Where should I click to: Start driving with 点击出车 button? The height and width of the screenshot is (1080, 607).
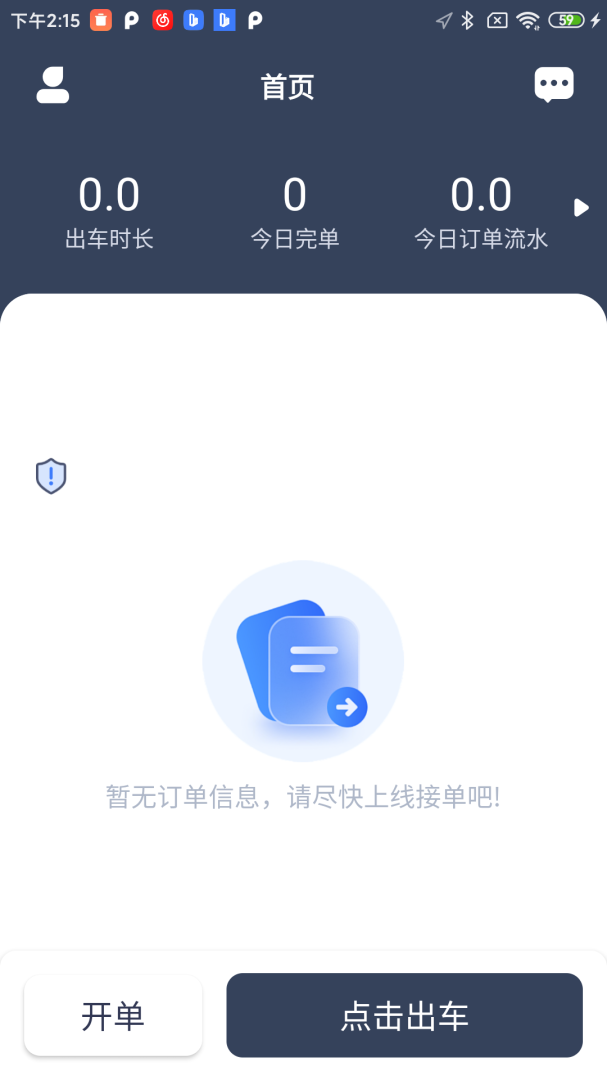pyautogui.click(x=404, y=1016)
